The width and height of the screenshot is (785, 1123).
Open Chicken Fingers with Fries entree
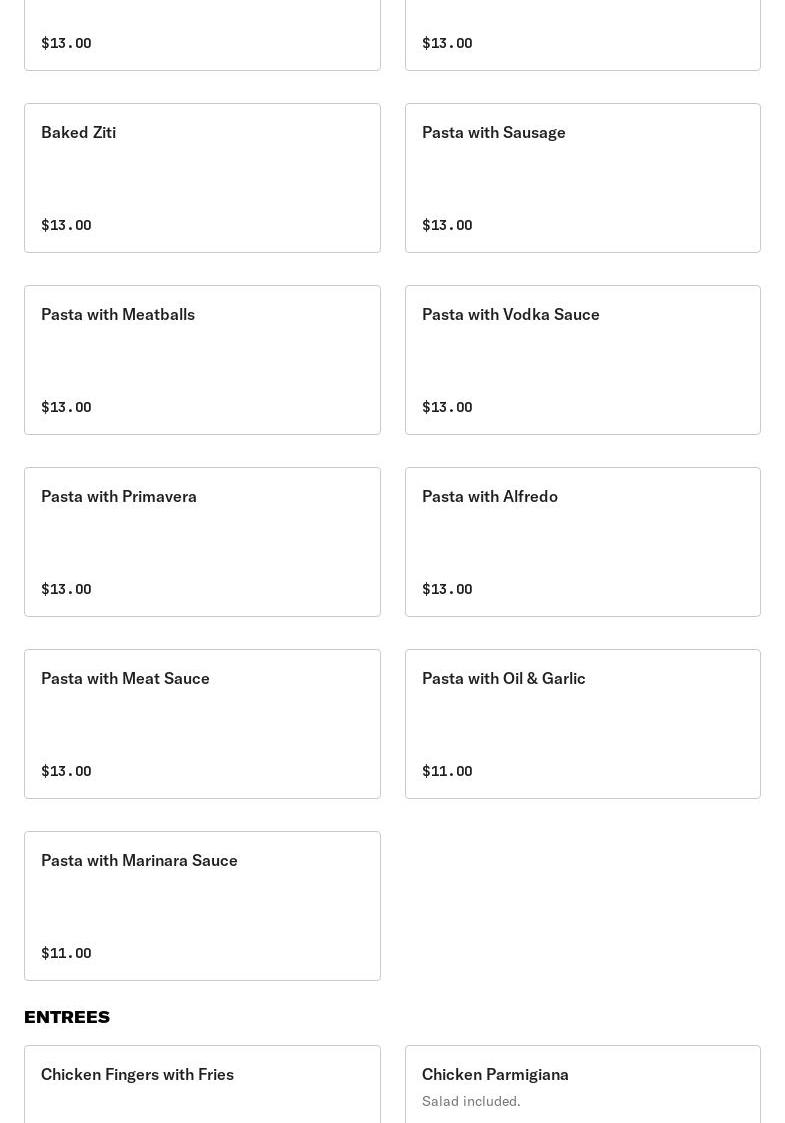click(202, 1085)
